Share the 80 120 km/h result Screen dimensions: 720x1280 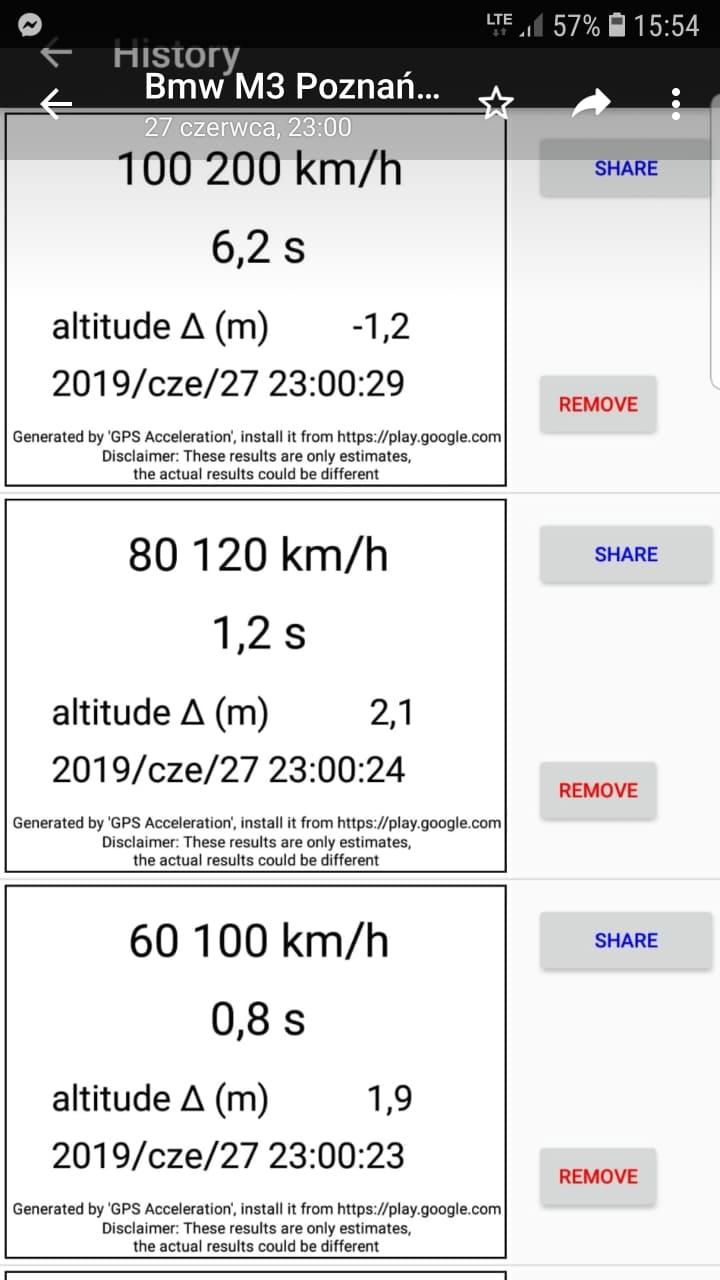pyautogui.click(x=626, y=554)
